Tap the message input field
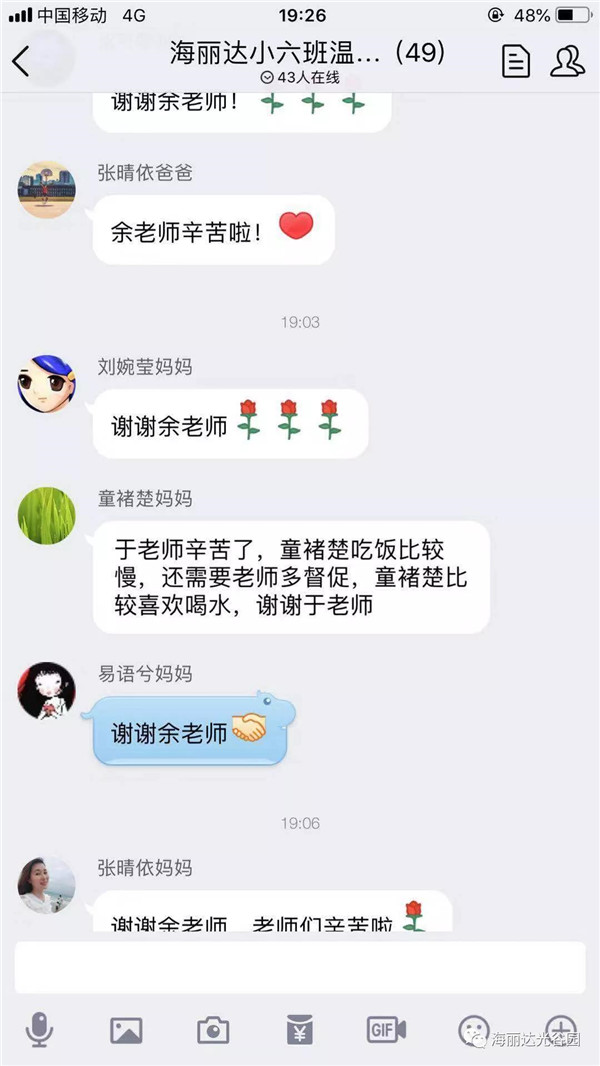Image resolution: width=600 pixels, height=1066 pixels. pos(299,967)
